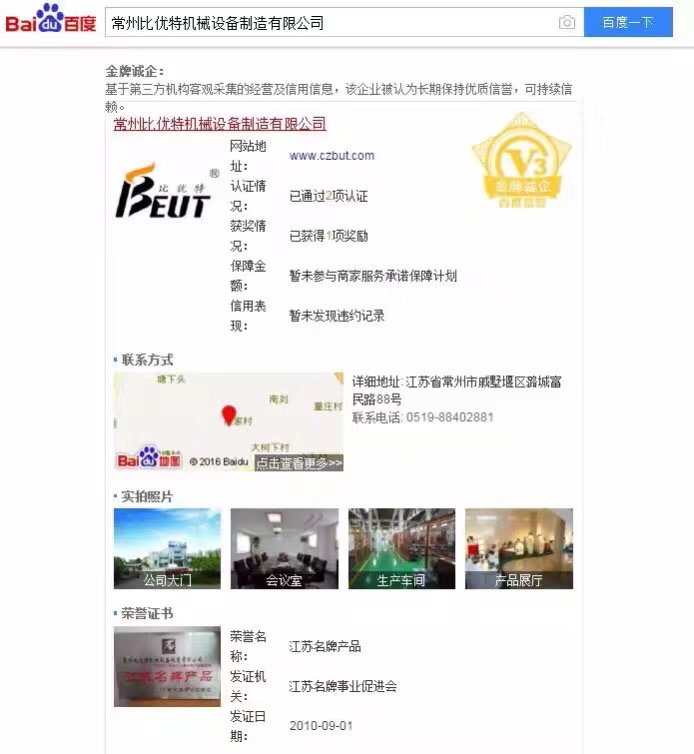
Task: Tap 点击查看更多 on the map
Action: point(299,462)
